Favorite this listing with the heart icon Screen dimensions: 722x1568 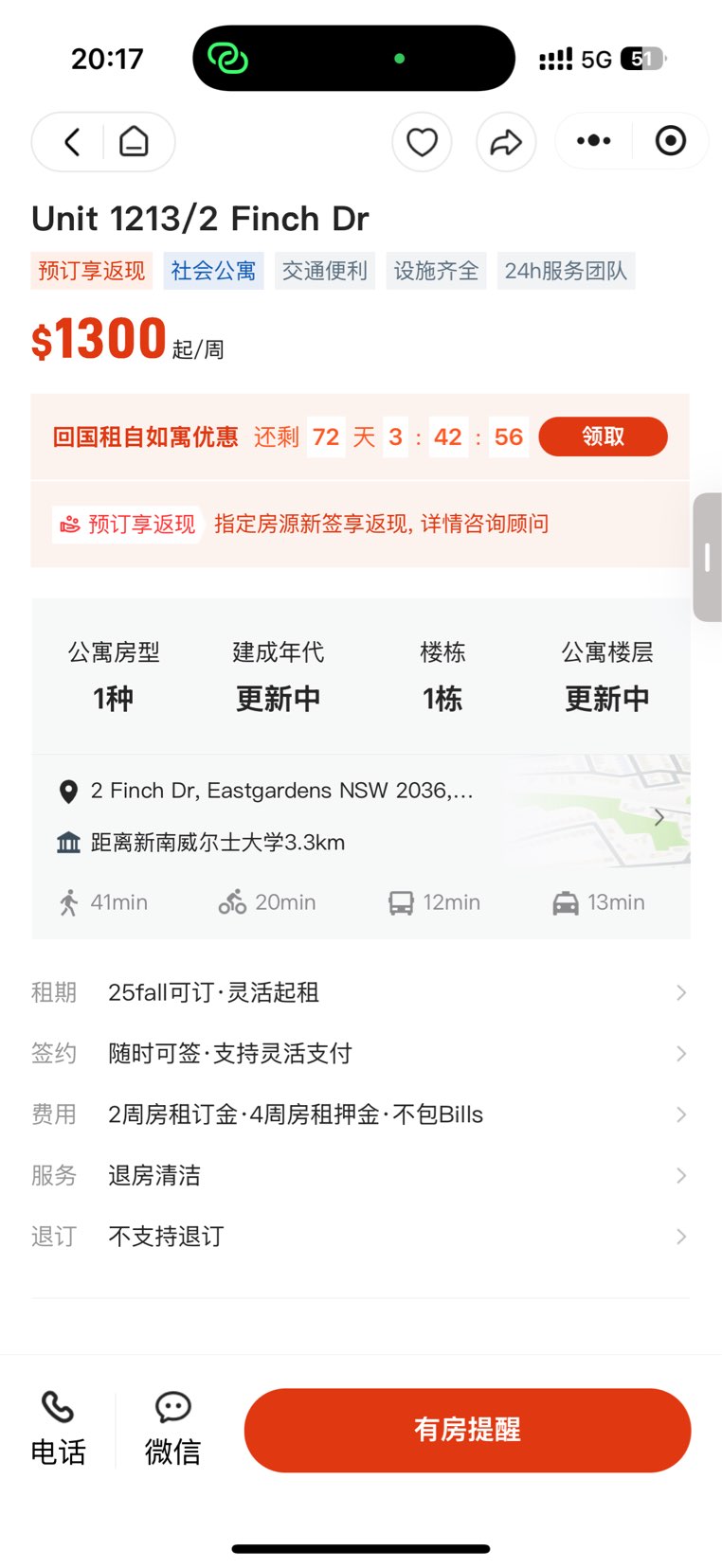click(x=422, y=142)
